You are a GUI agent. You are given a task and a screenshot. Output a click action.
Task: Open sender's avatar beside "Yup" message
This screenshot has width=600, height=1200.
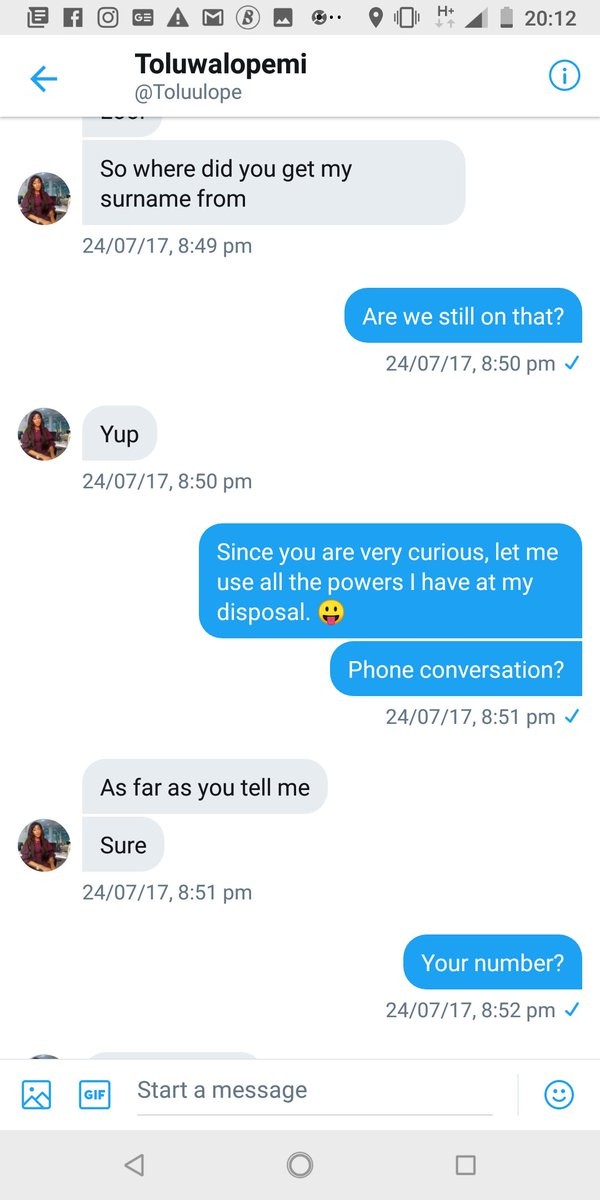tap(45, 434)
